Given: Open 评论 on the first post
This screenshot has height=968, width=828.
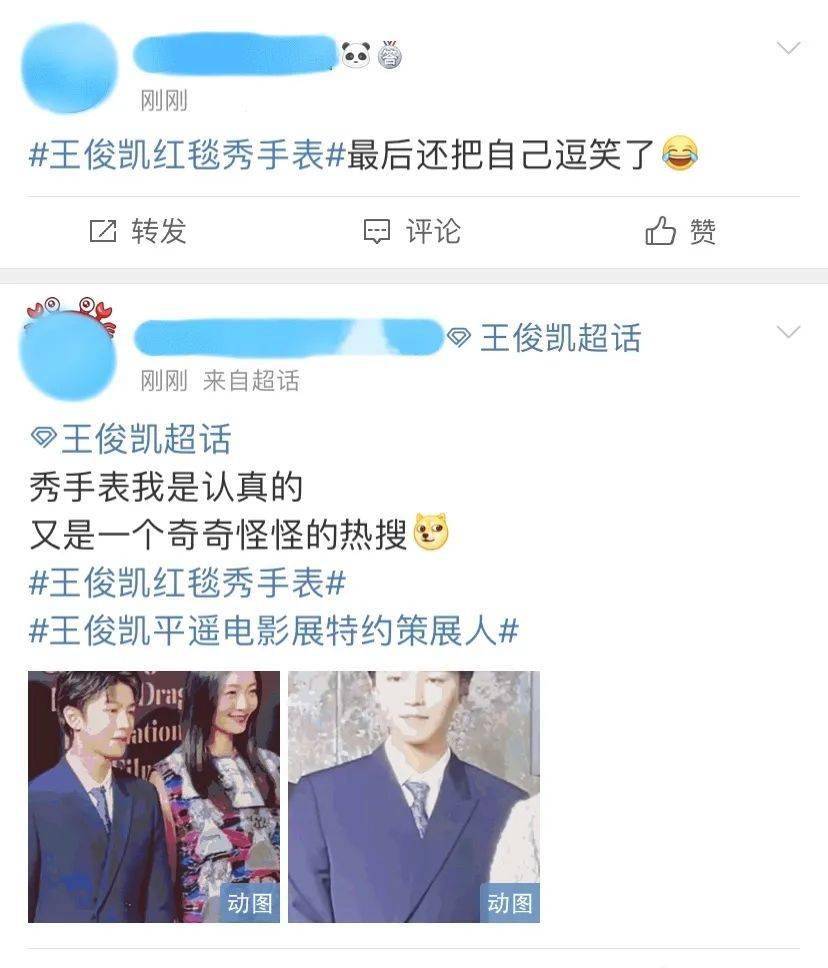Looking at the screenshot, I should click(411, 232).
